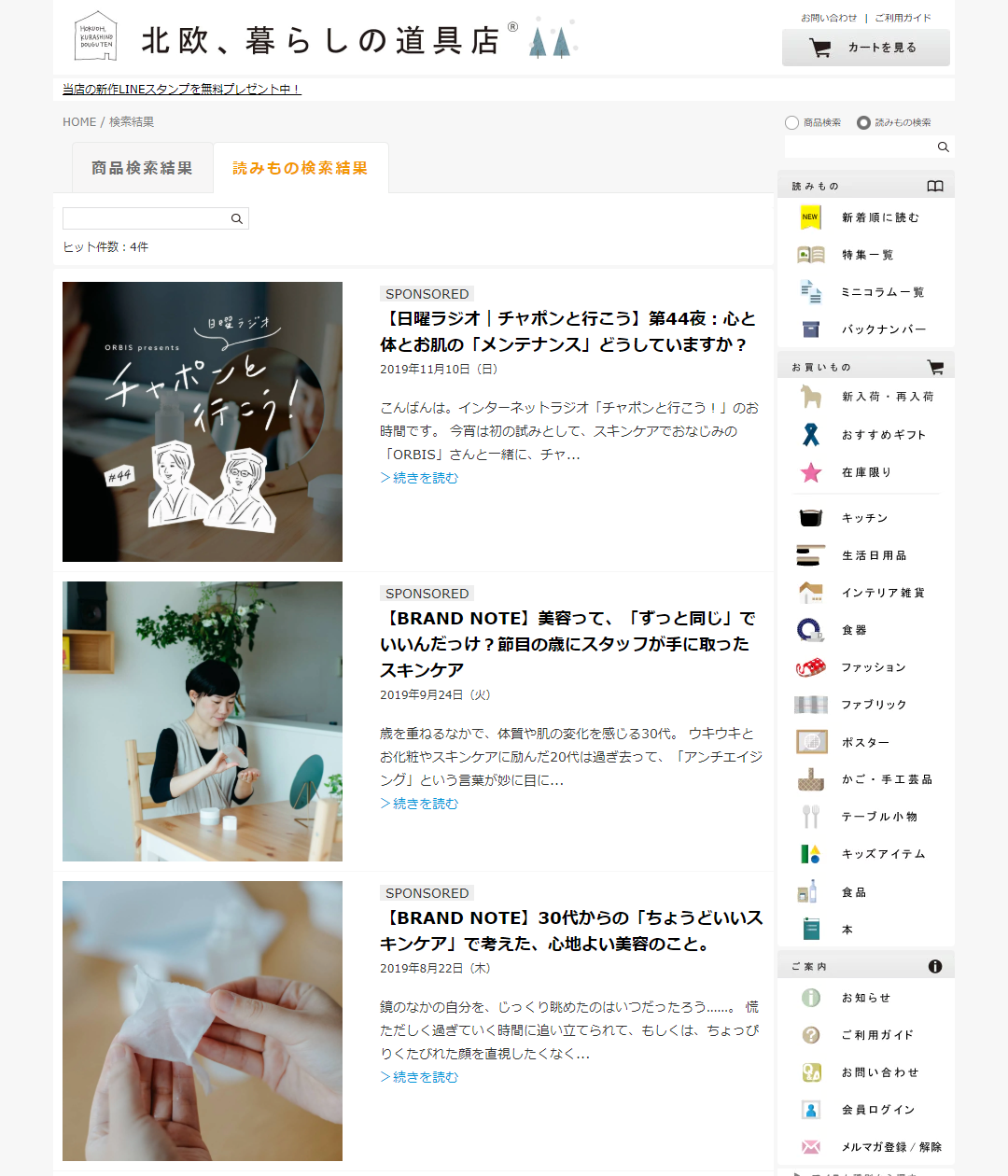Switch to the 商品検索結果 tab
Screen dimensions: 1008x1176
(x=142, y=168)
